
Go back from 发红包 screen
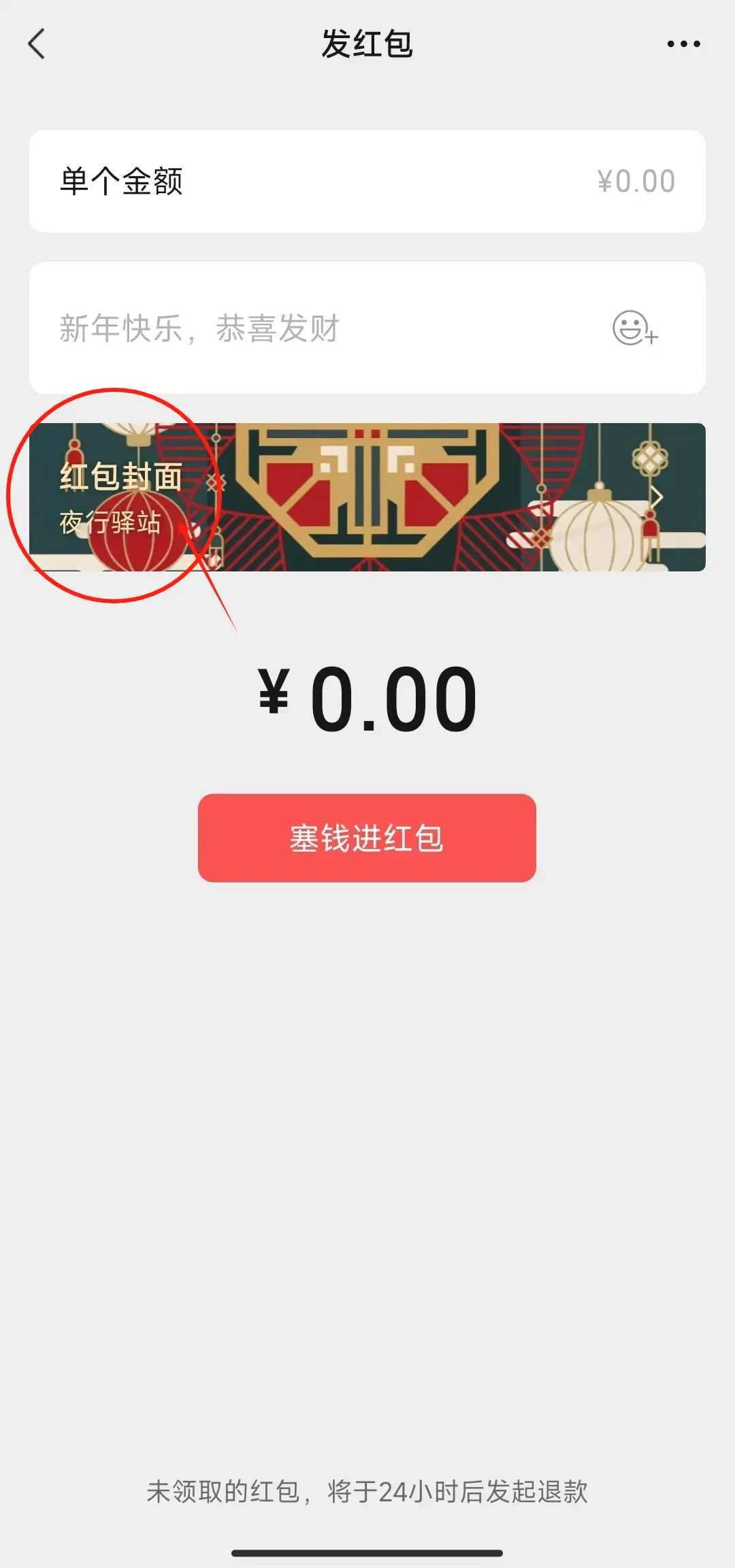[37, 44]
